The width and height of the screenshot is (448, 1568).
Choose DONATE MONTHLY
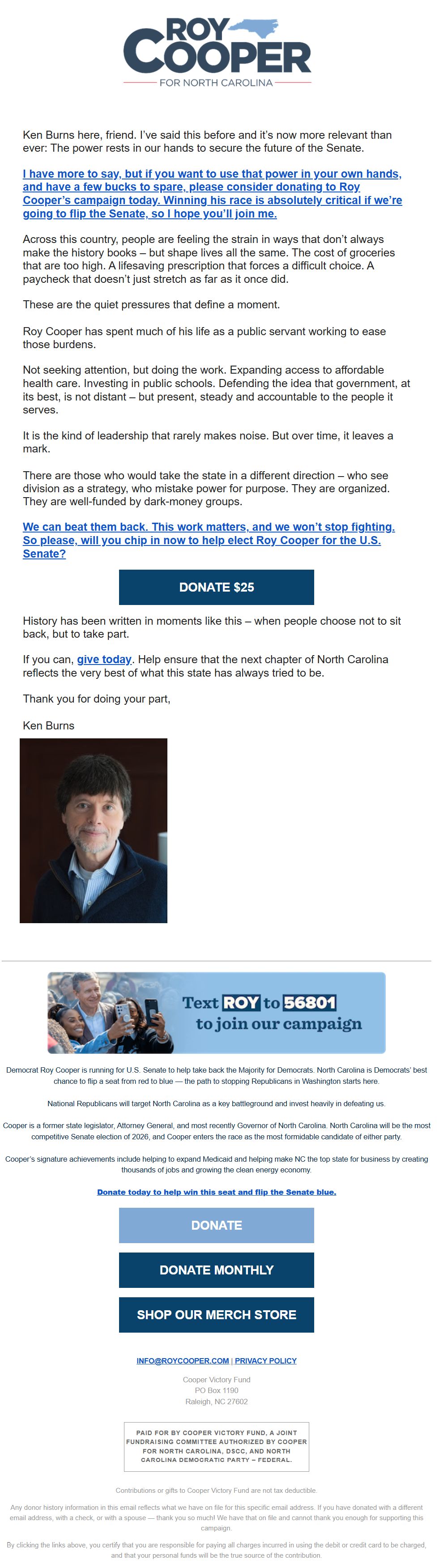(x=216, y=1270)
